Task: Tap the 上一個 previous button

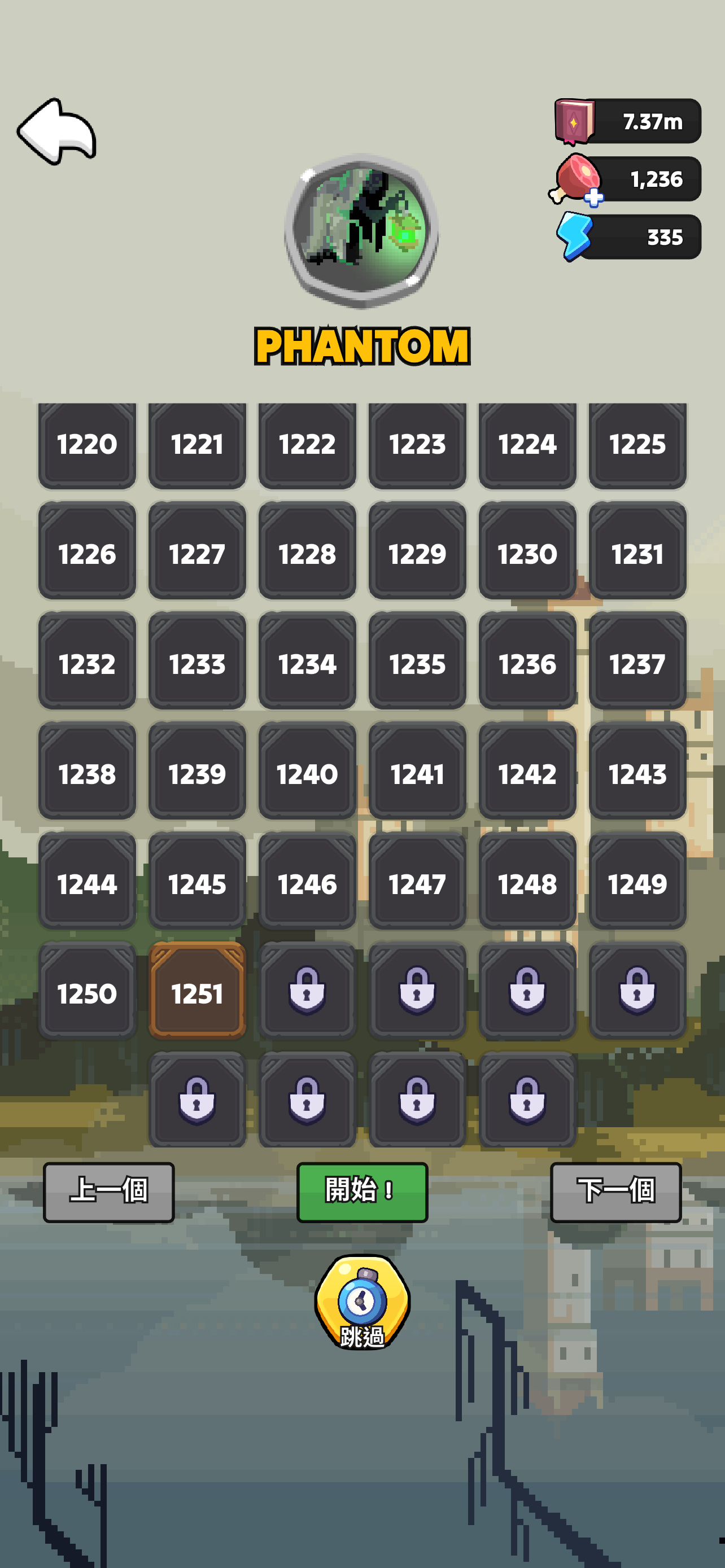Action: (109, 1192)
